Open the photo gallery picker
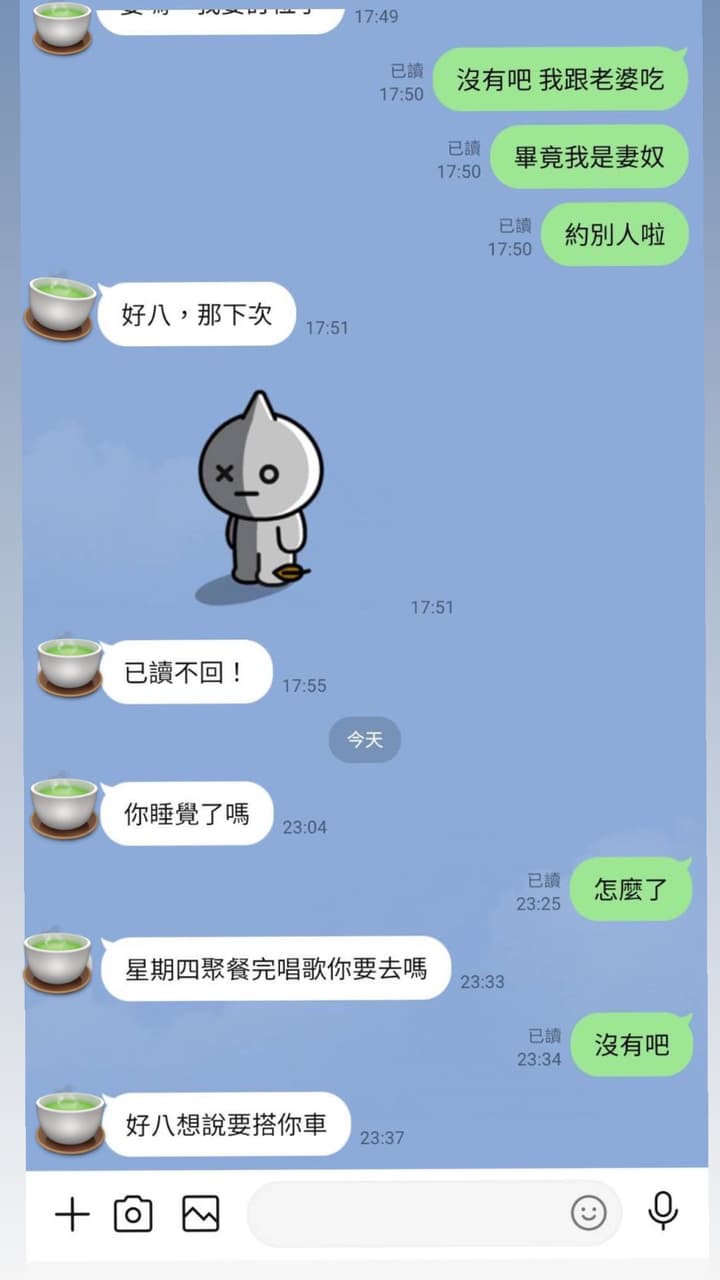720x1280 pixels. tap(200, 1214)
